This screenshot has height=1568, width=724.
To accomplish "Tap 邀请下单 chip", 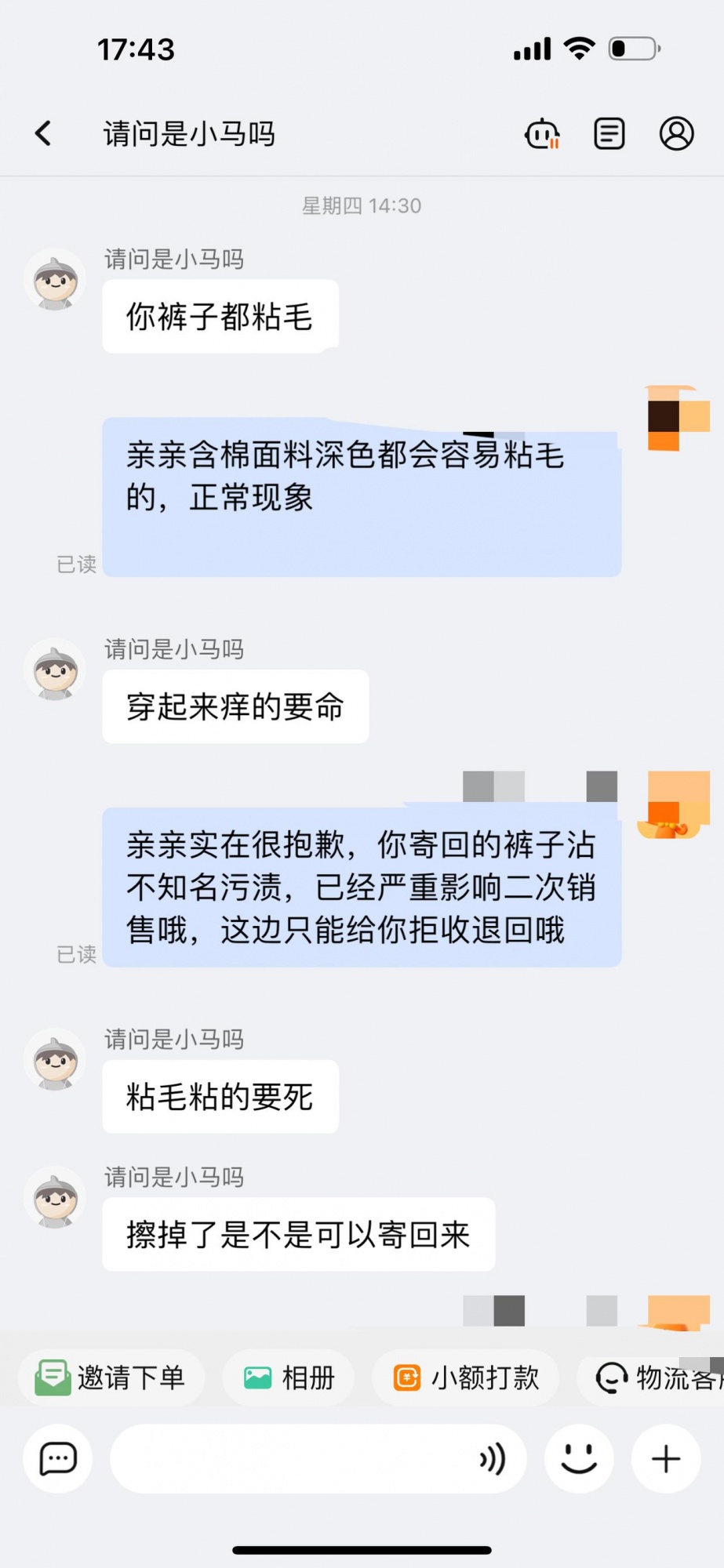I will [111, 1377].
